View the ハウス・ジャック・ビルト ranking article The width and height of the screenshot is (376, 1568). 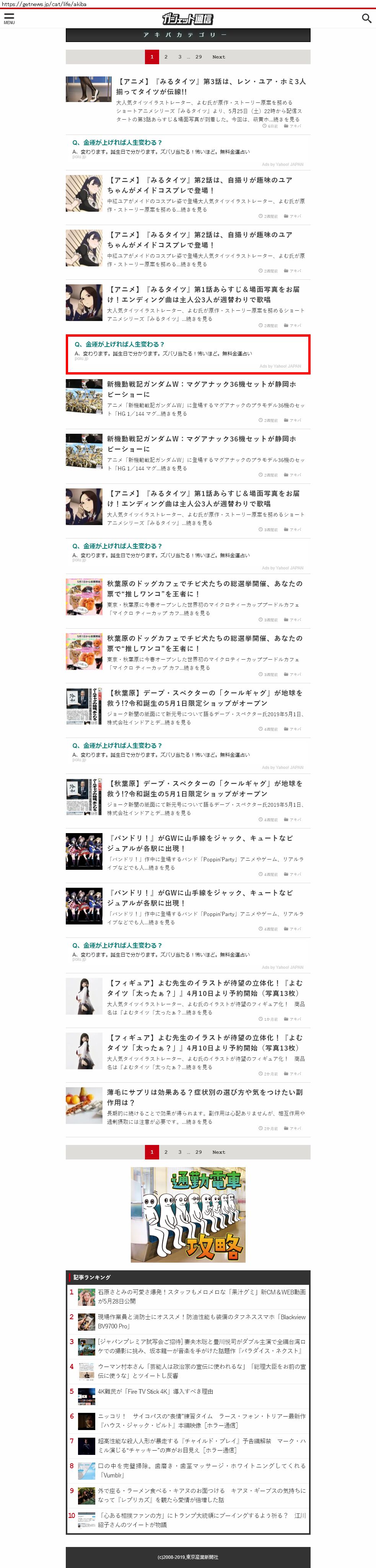click(x=201, y=1420)
